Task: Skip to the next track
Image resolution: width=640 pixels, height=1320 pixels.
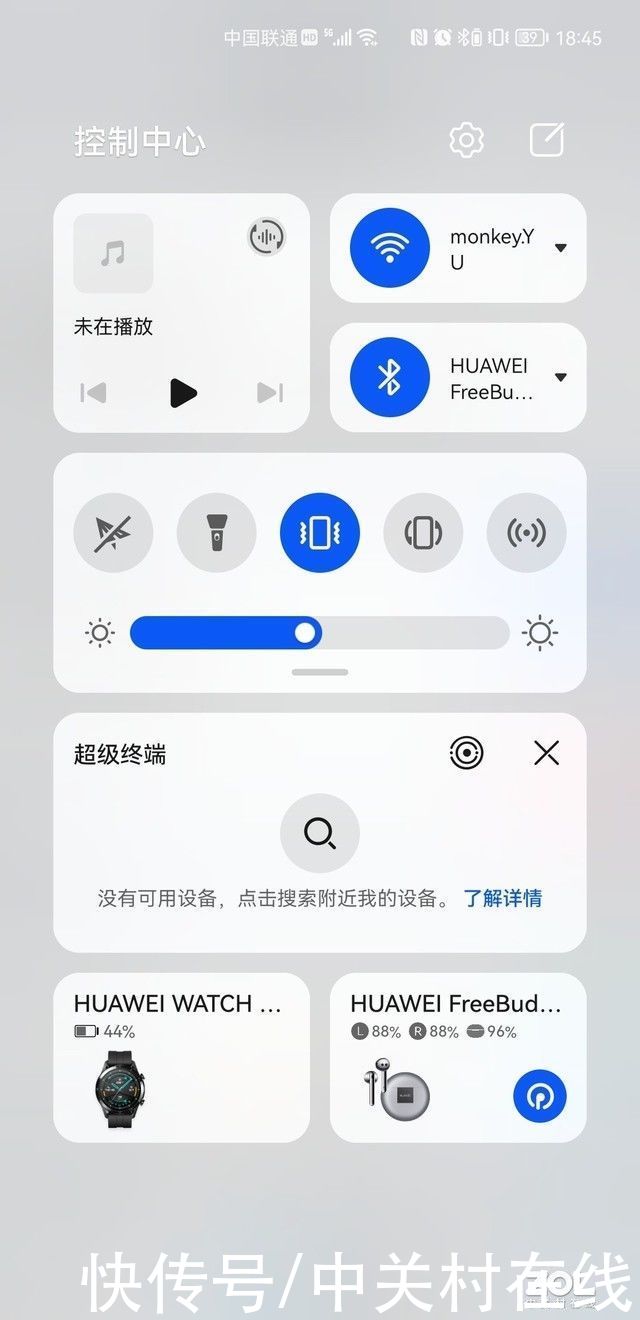Action: (270, 393)
